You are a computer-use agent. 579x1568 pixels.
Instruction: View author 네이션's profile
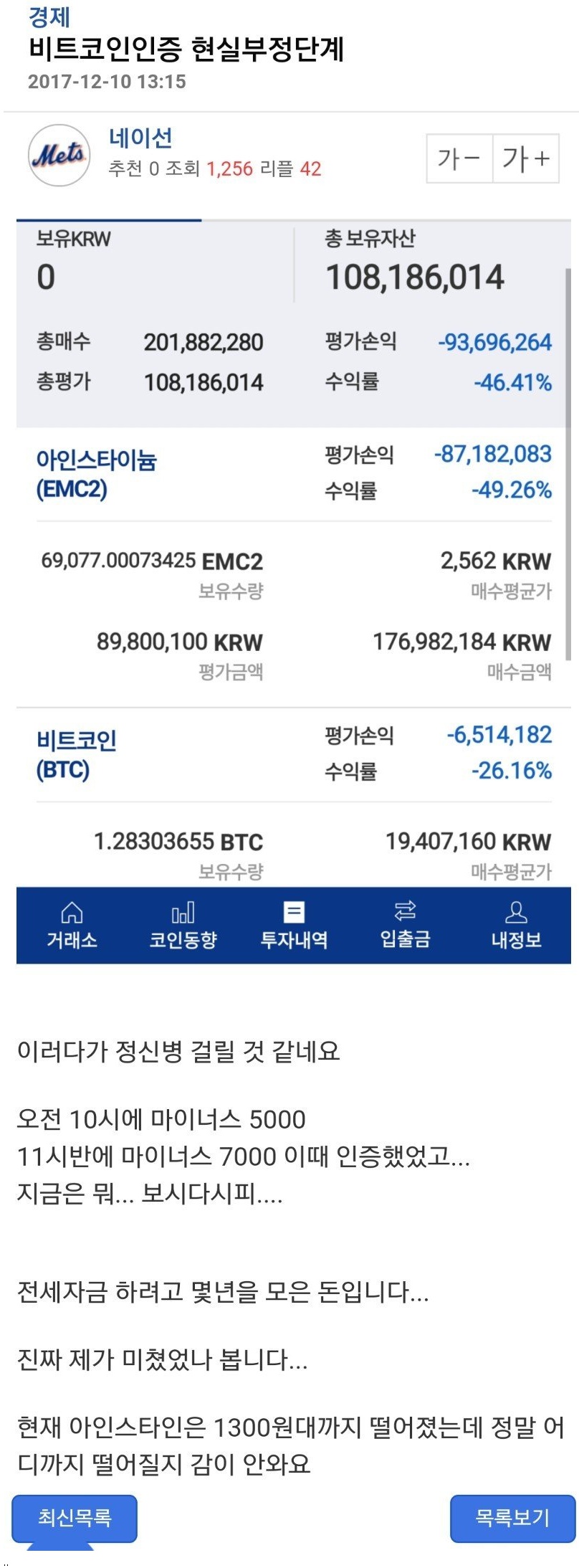pyautogui.click(x=140, y=138)
